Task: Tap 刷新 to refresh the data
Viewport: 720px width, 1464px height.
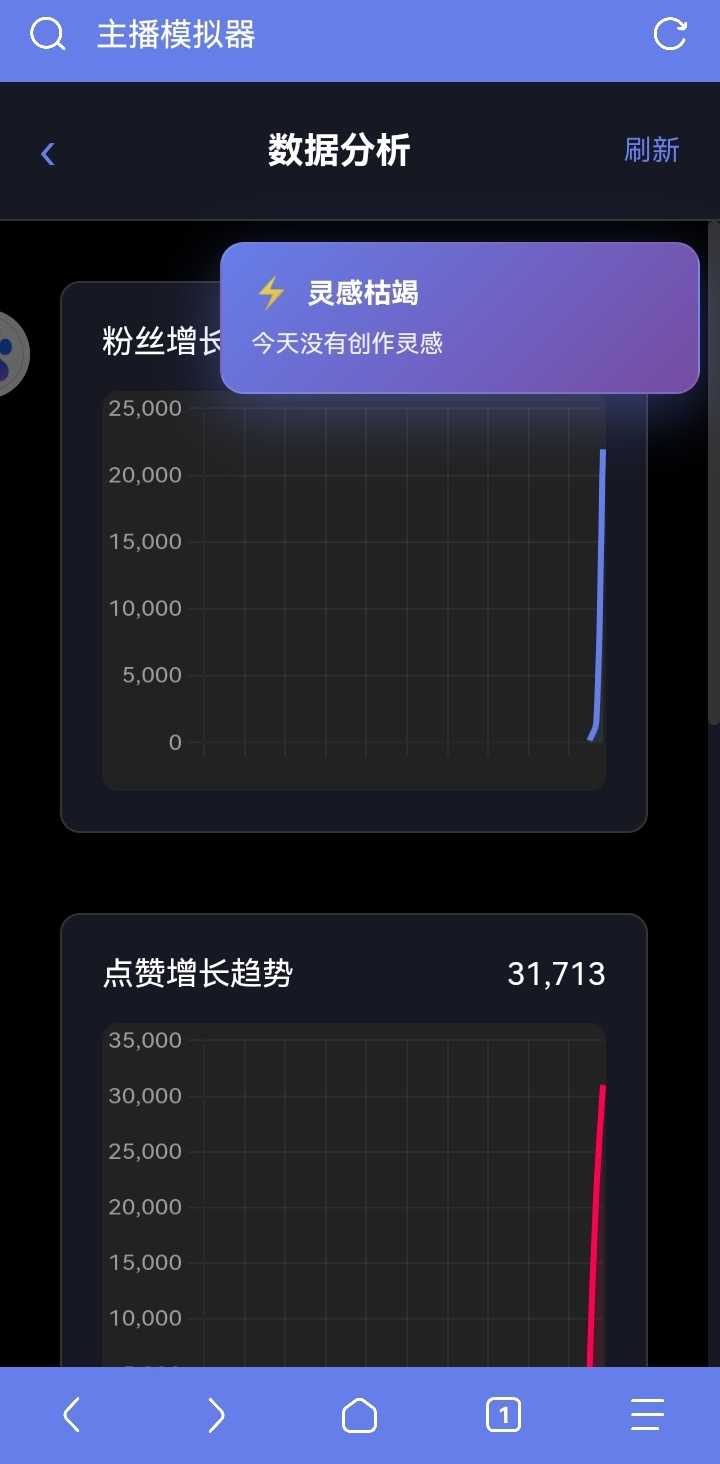Action: point(651,150)
